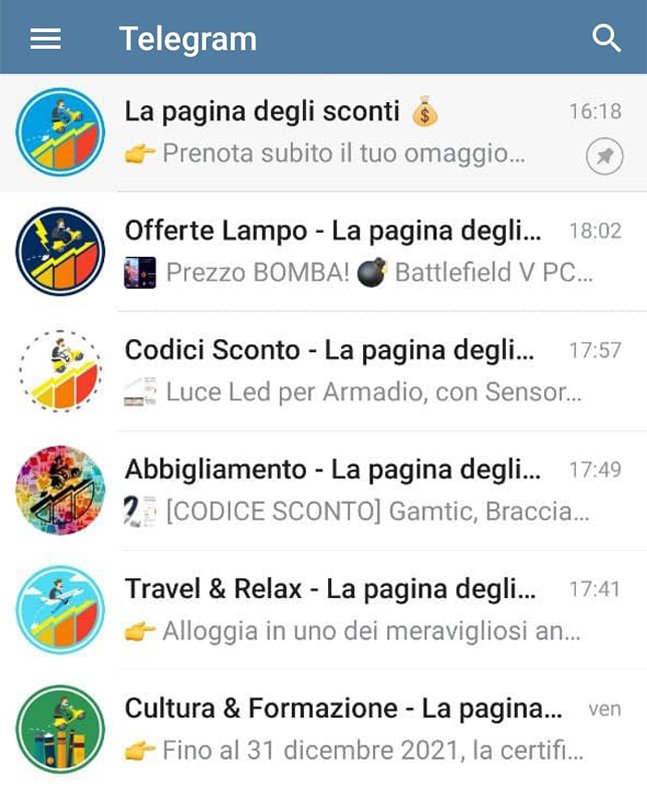This screenshot has width=647, height=800.
Task: Open the hamburger drawer menu
Action: [x=46, y=39]
